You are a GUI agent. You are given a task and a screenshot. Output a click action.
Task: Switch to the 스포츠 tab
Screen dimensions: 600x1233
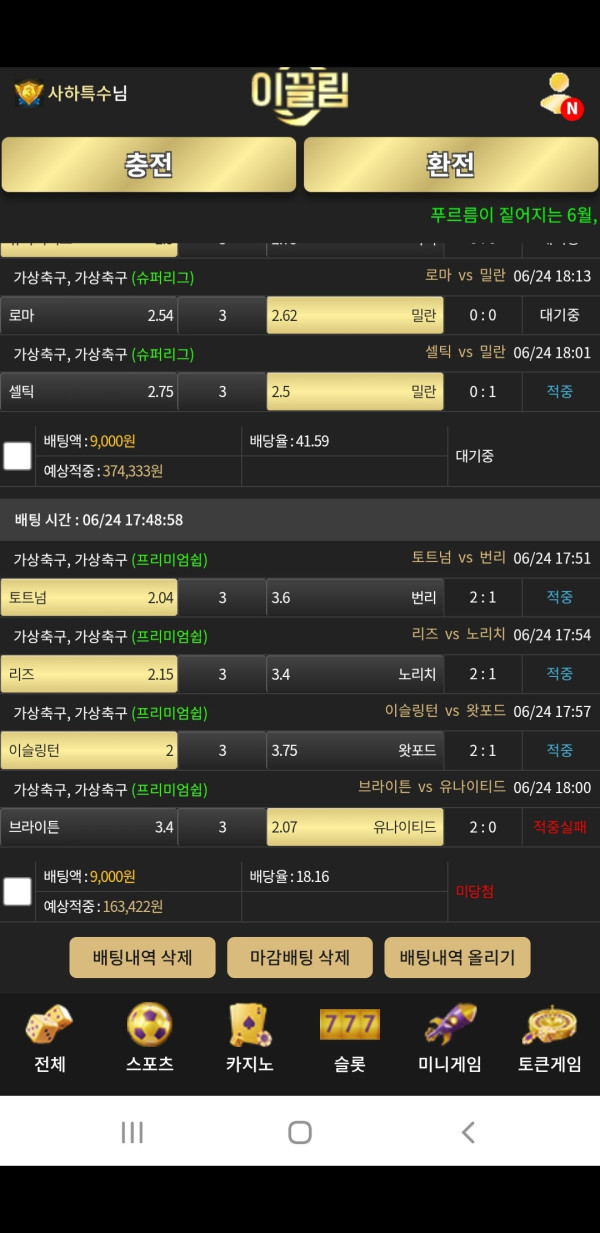[149, 1040]
